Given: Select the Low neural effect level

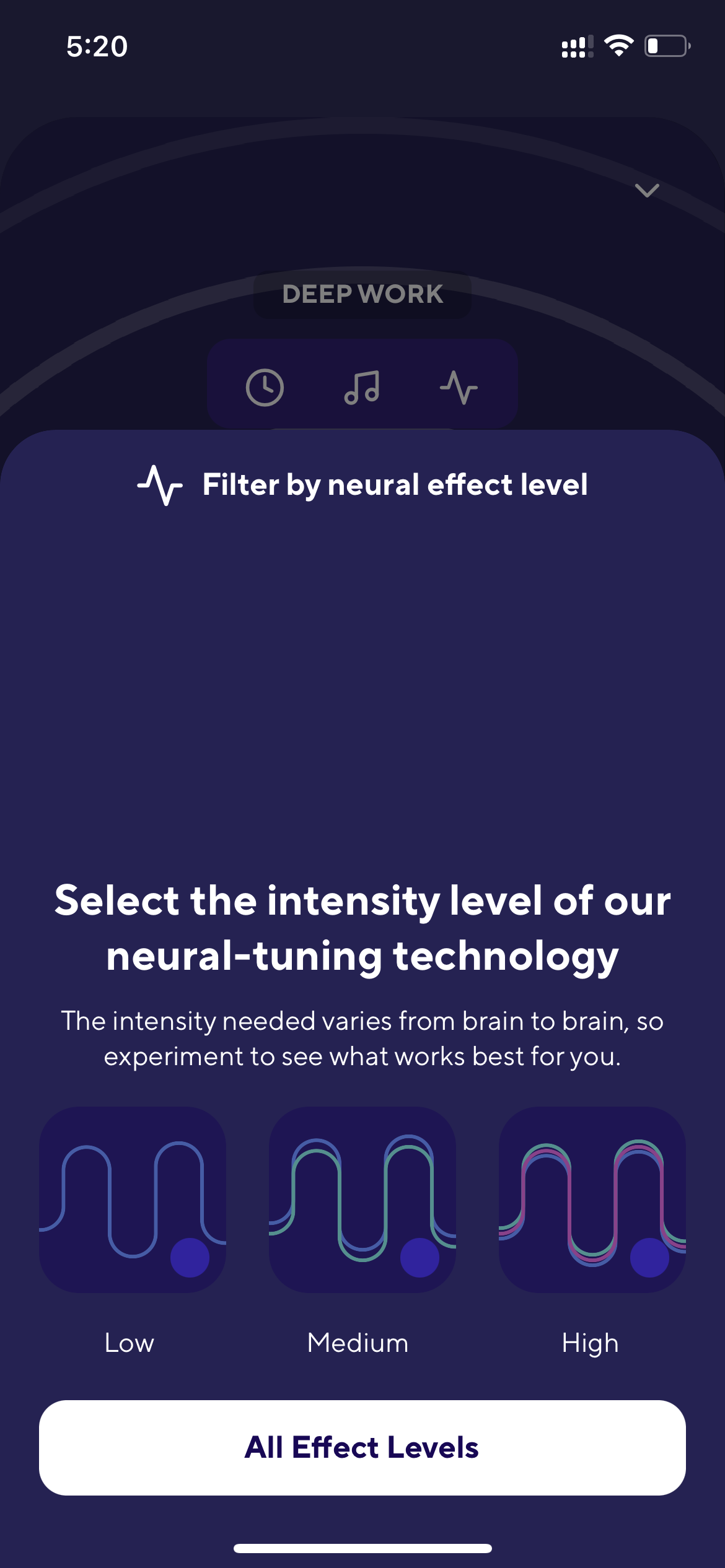Looking at the screenshot, I should tap(132, 1200).
